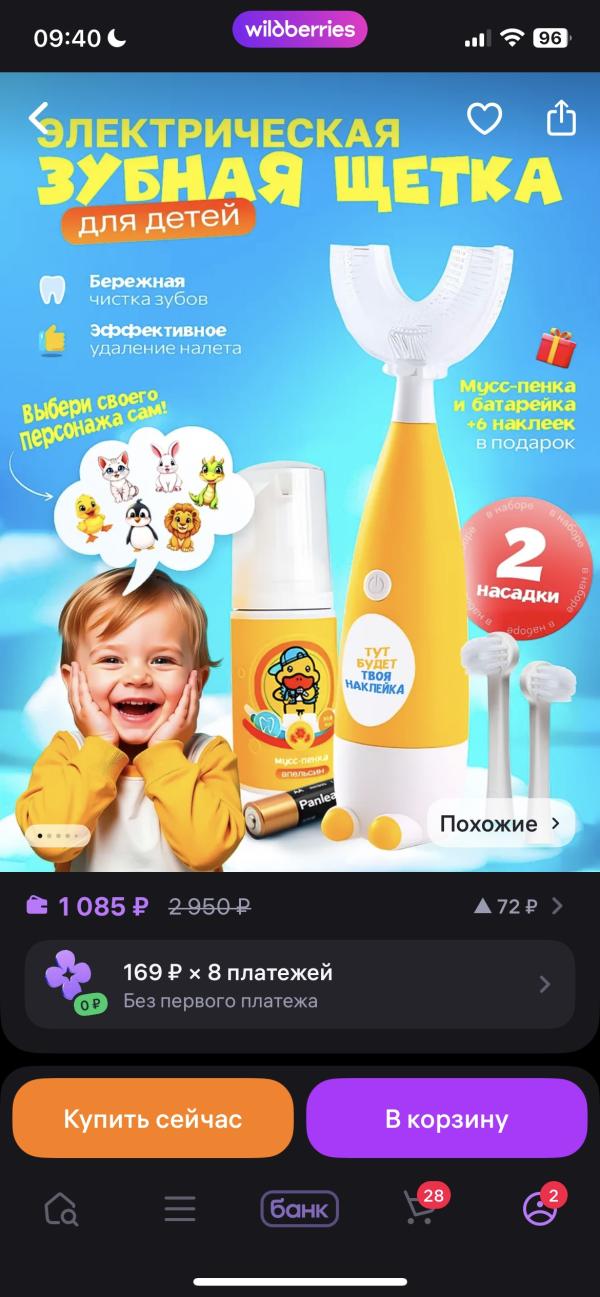This screenshot has width=600, height=1297.
Task: Open the catalog menu tab
Action: [180, 1210]
